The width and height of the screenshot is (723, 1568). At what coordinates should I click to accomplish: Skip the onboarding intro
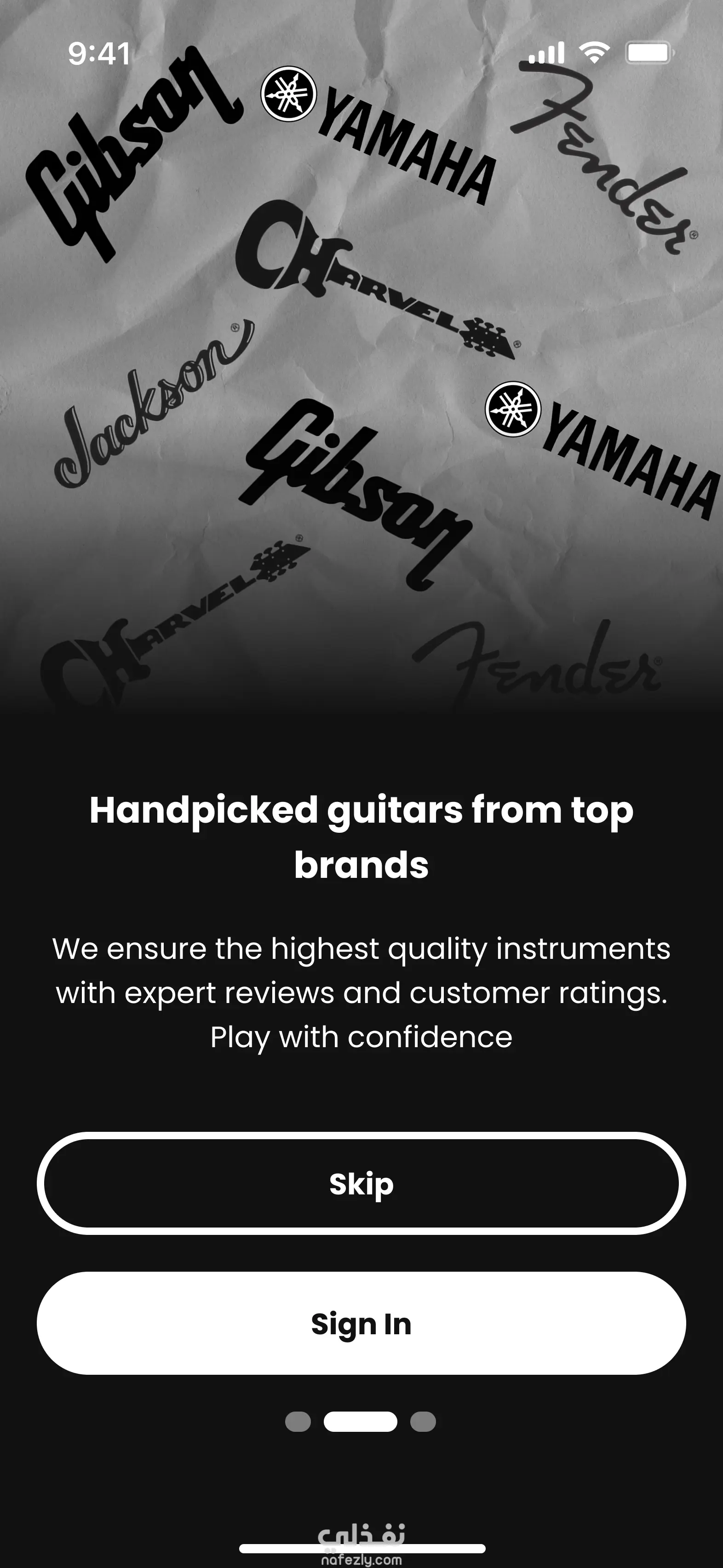point(361,1184)
